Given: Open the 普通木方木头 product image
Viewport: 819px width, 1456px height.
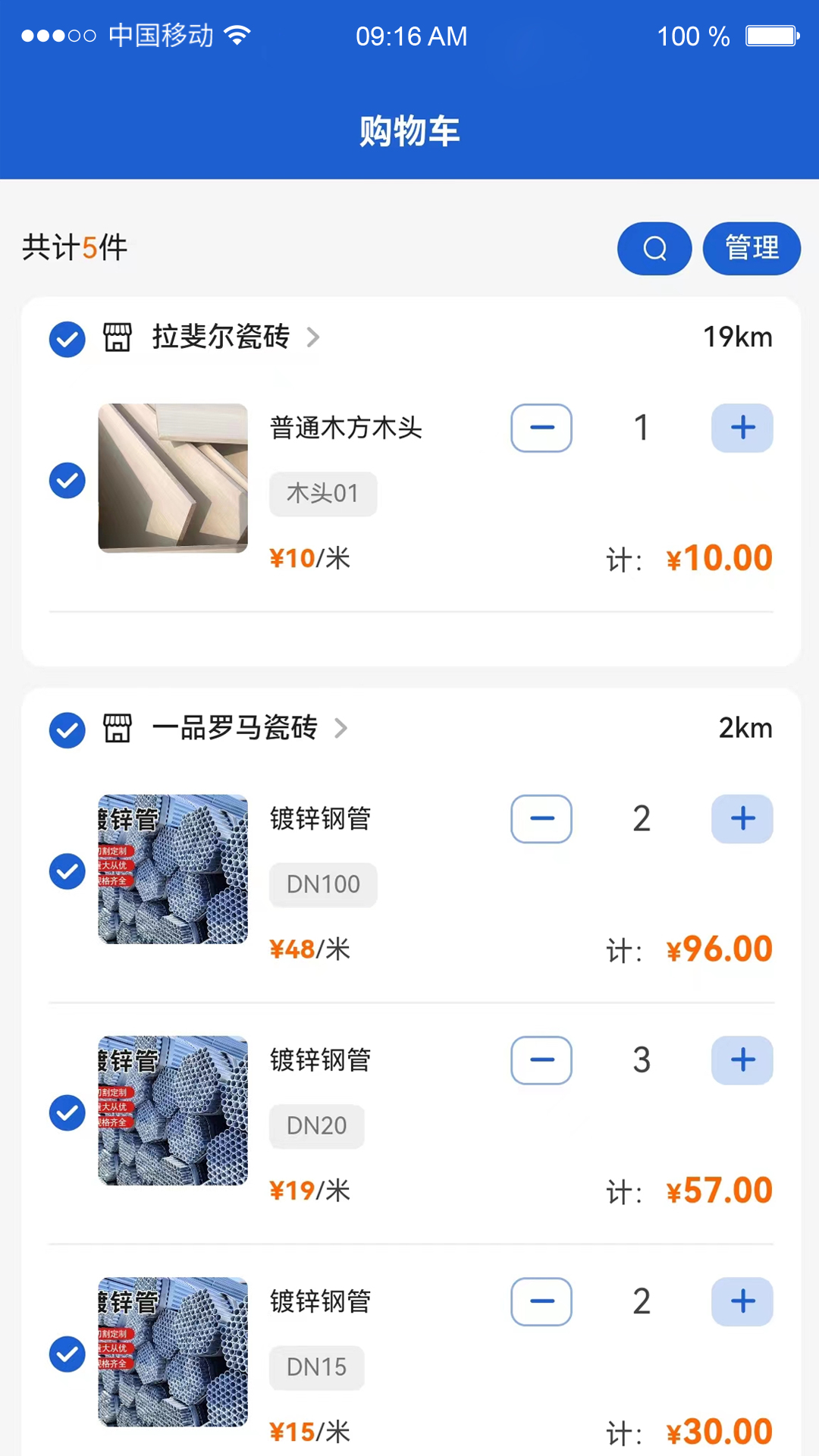Looking at the screenshot, I should (x=173, y=478).
